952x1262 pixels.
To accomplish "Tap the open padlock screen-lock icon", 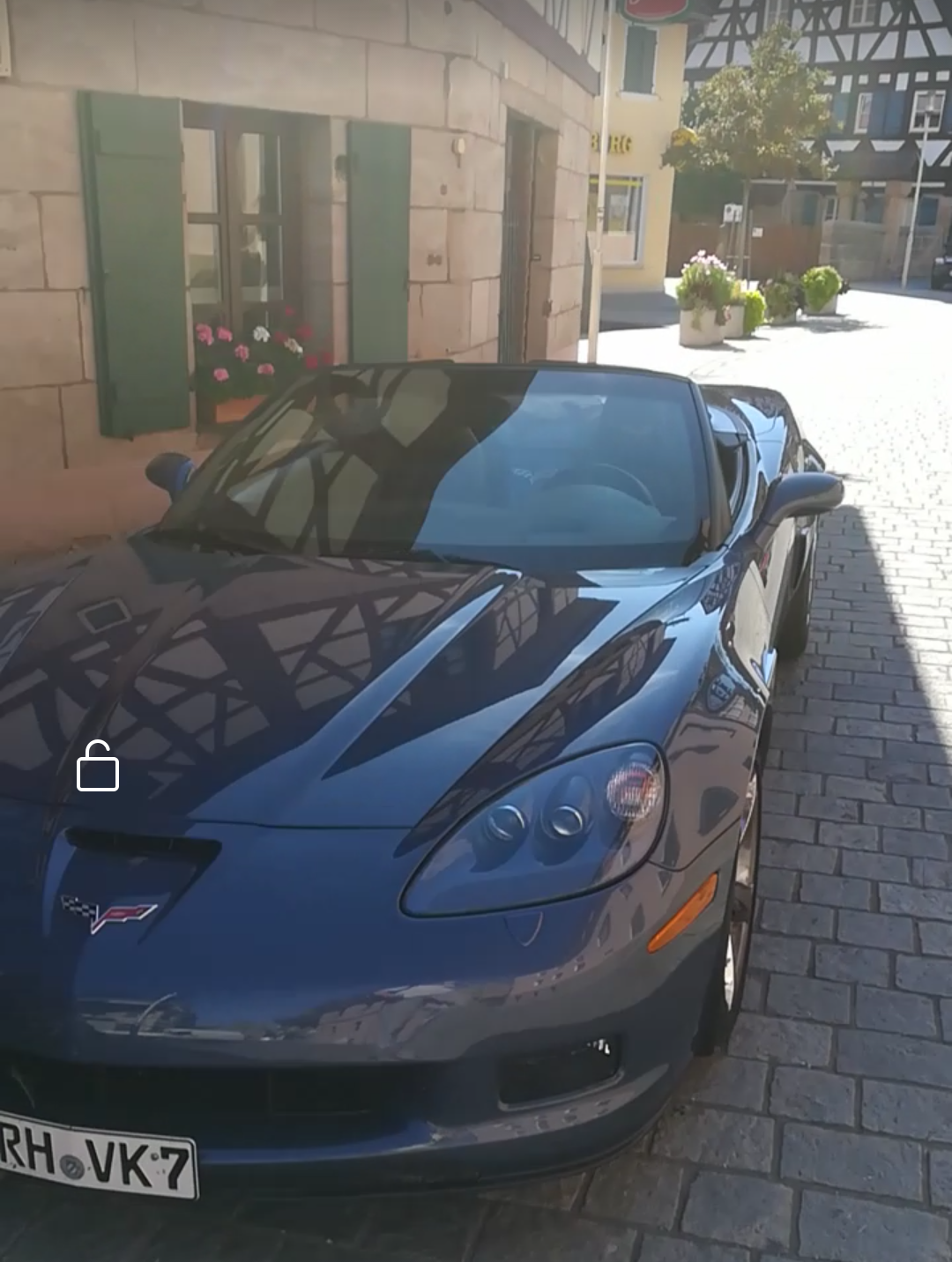I will 98,767.
